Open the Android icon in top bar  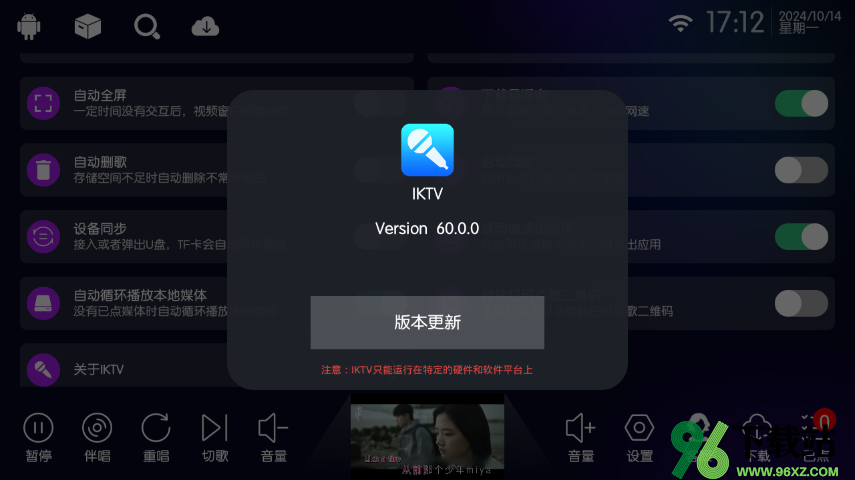[x=29, y=26]
